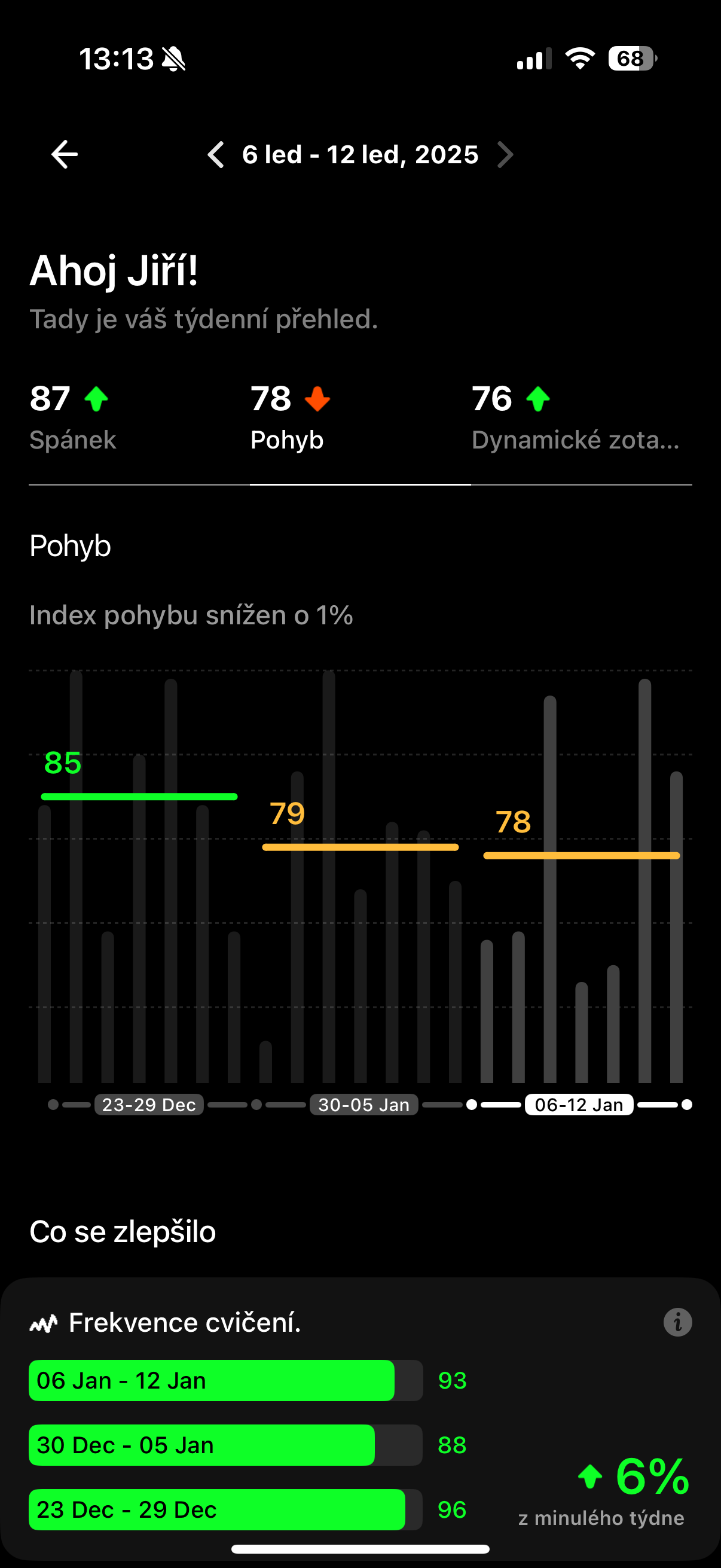Open the info icon on Frekvence cvičení card

click(677, 1322)
